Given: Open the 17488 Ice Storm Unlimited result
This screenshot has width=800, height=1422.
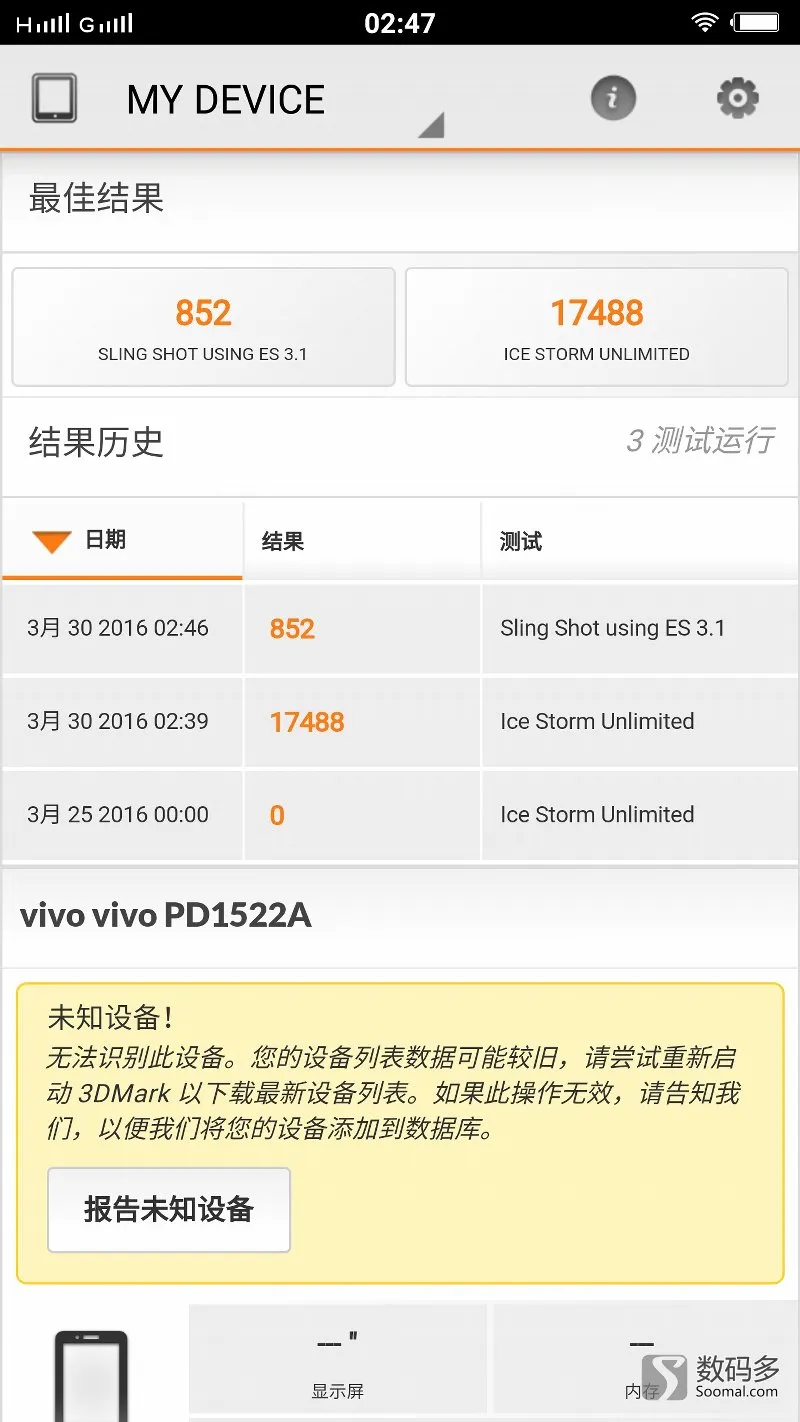Looking at the screenshot, I should (x=400, y=721).
